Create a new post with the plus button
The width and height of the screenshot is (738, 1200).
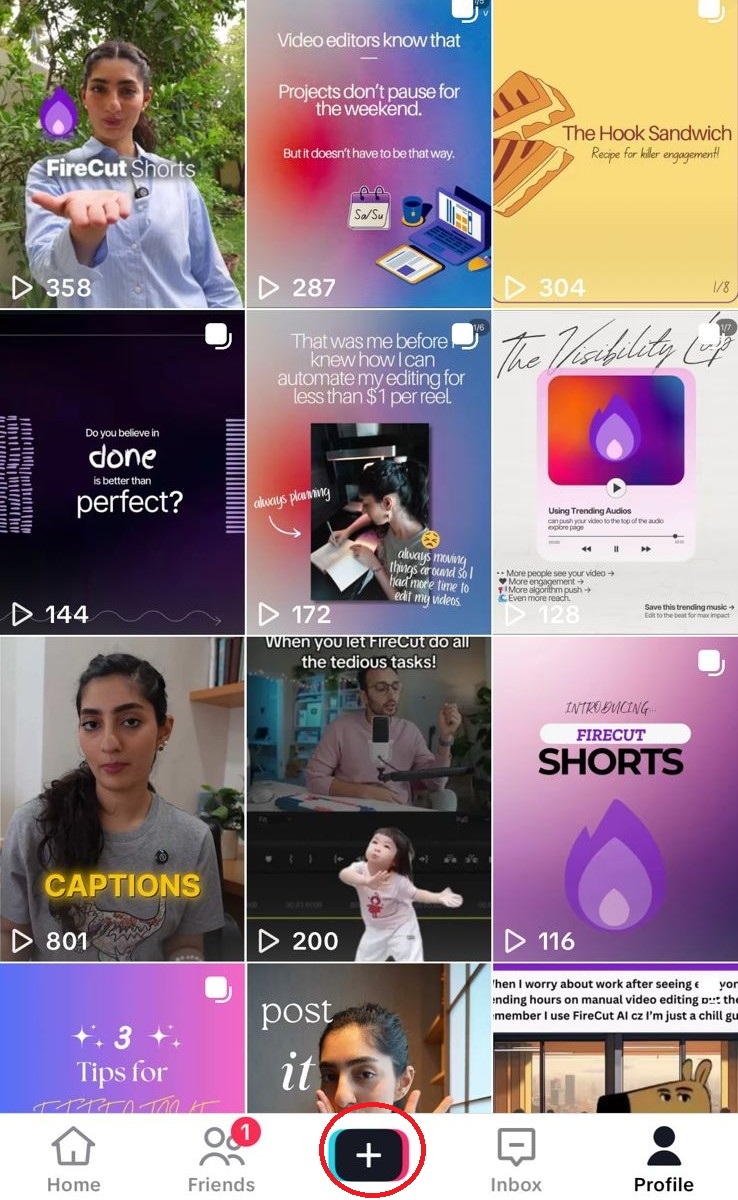point(369,1153)
